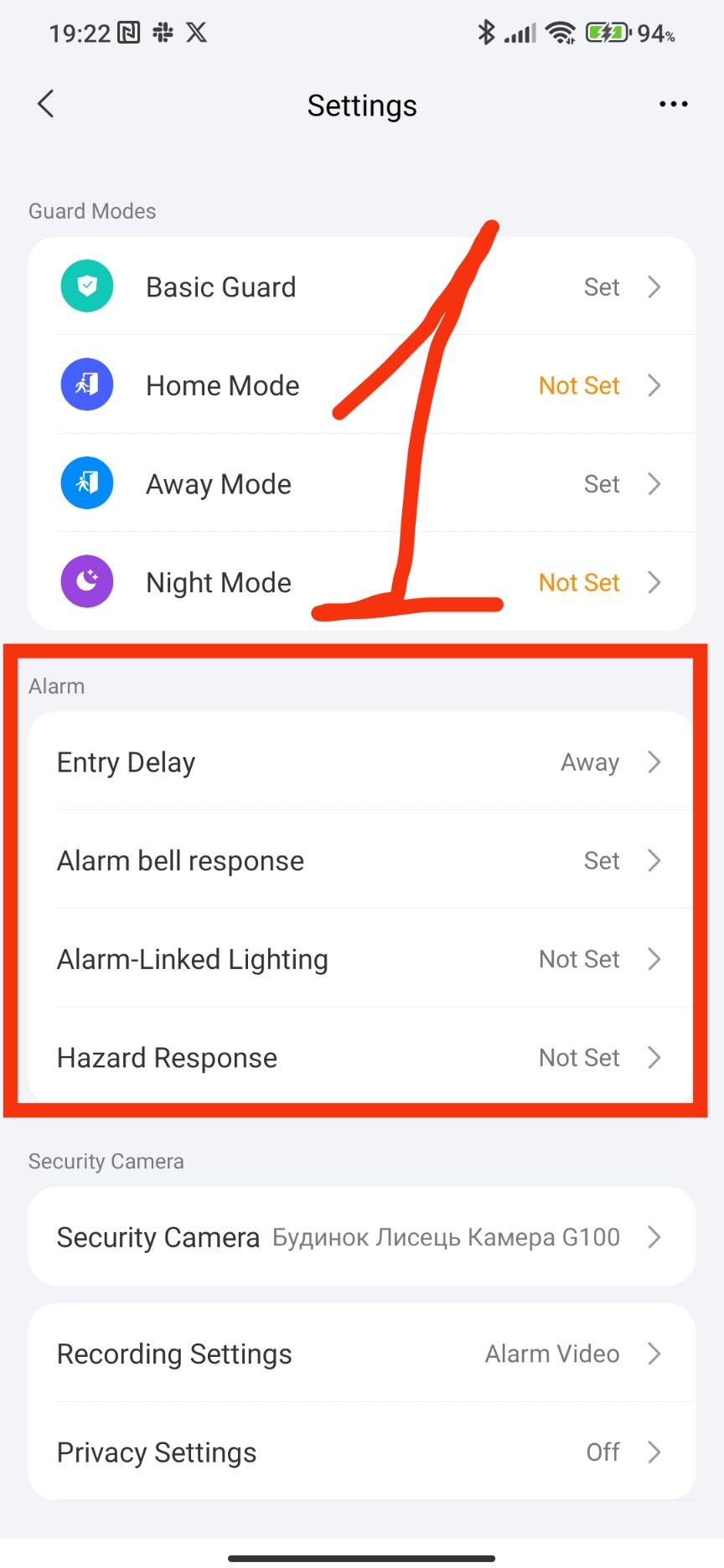
Task: Go back from the Settings screen
Action: (46, 105)
